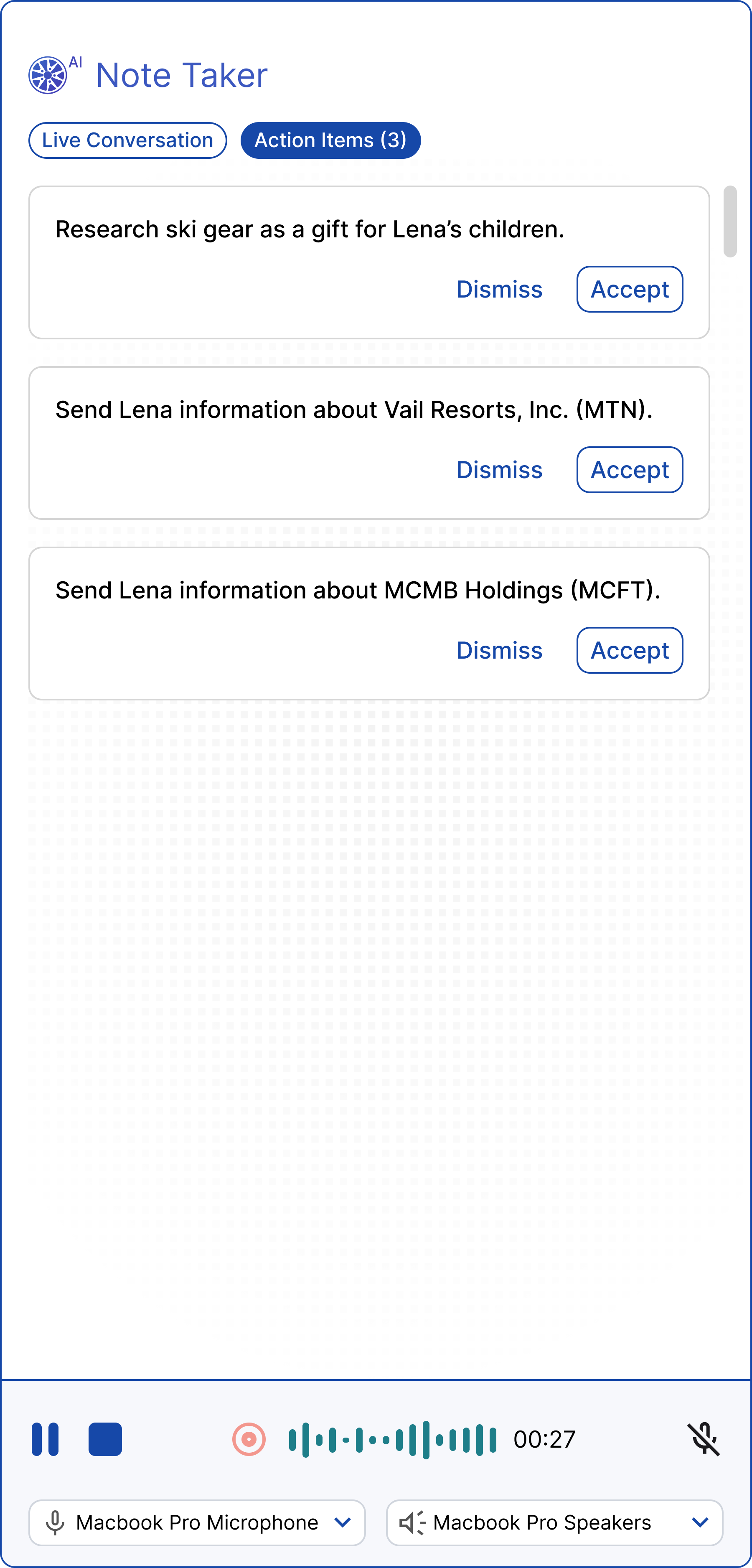Viewport: 752px width, 1568px height.
Task: Open the Macbook Pro Microphone dropdown
Action: [196, 1522]
